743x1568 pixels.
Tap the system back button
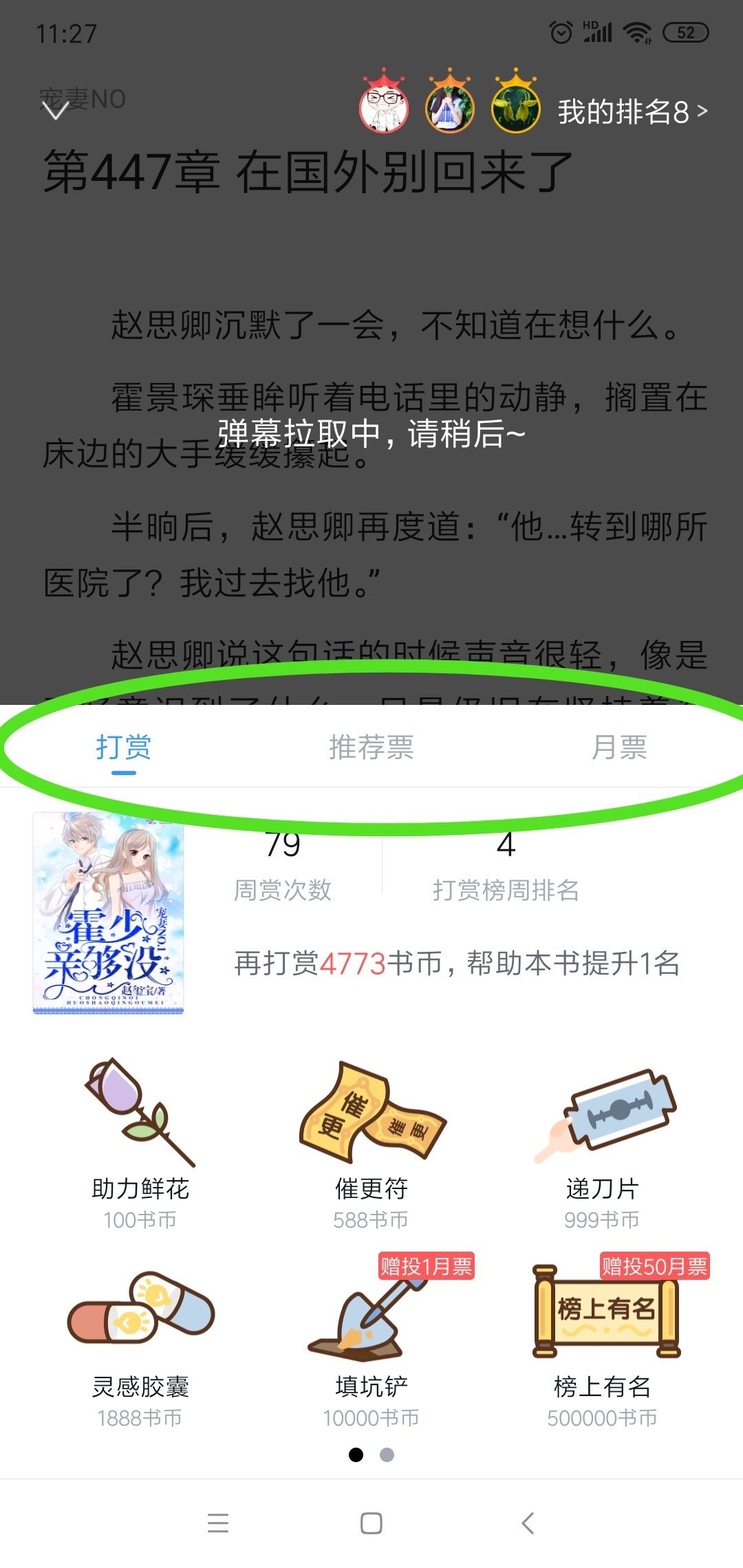pyautogui.click(x=528, y=1523)
